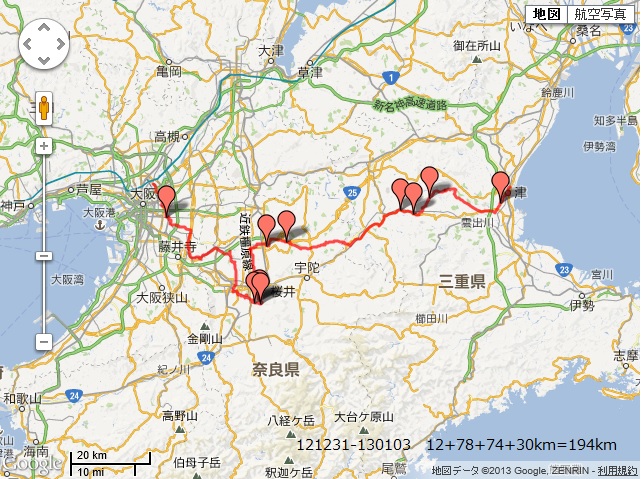Tap the zoom slider handle
Viewport: 643px width, 479px height.
point(44,256)
